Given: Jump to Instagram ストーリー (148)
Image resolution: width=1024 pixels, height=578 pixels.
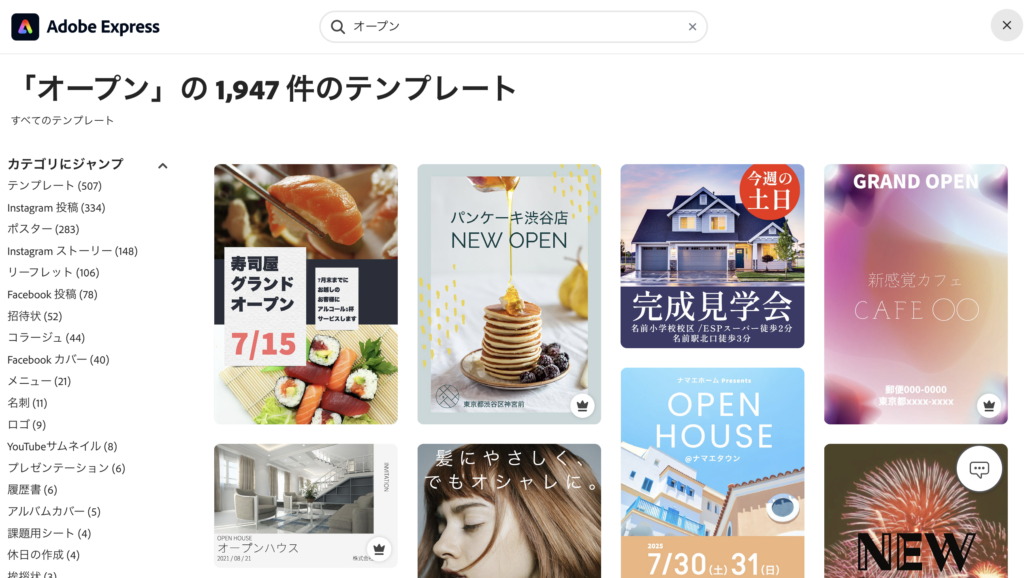Looking at the screenshot, I should 72,251.
